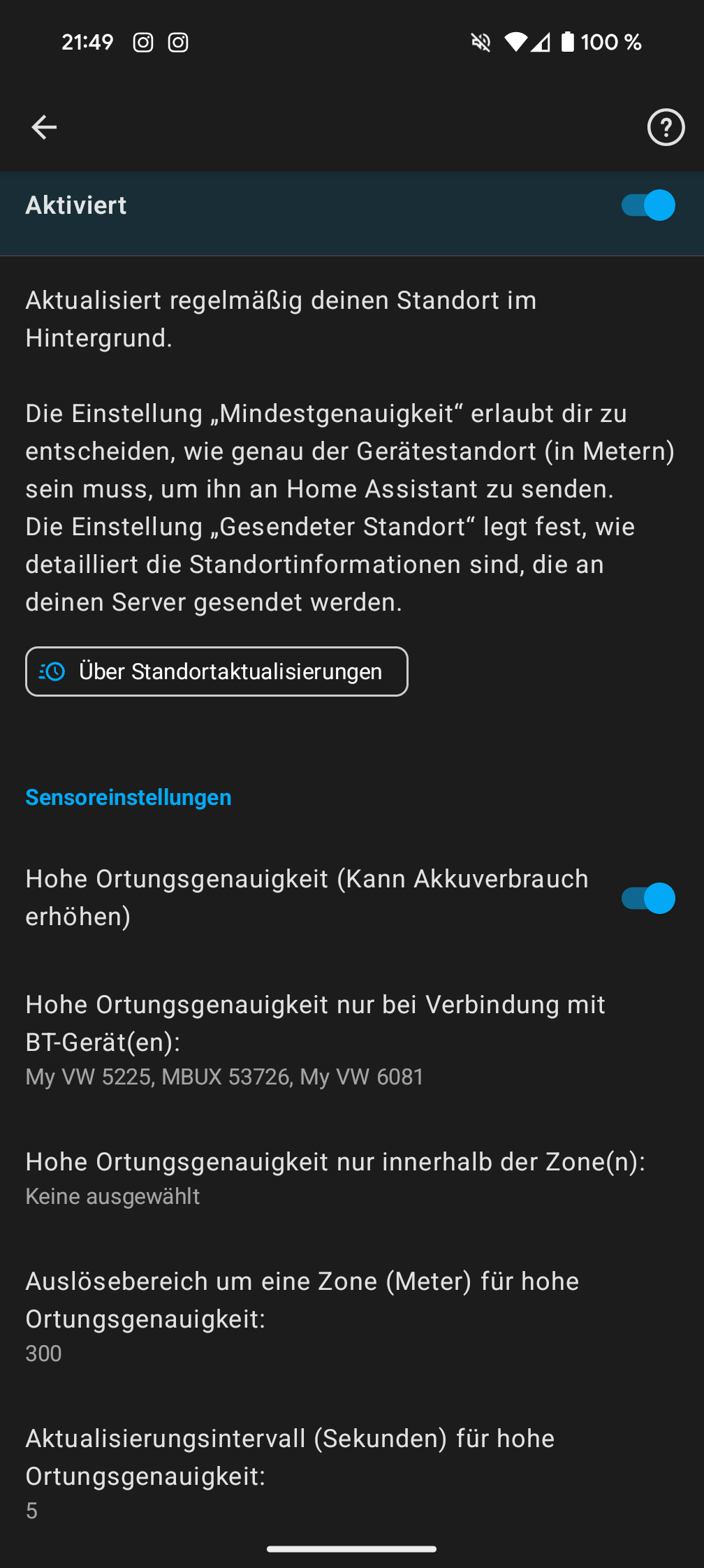Image resolution: width=704 pixels, height=1568 pixels.
Task: Tap the mobile signal strength indicator
Action: (x=541, y=43)
